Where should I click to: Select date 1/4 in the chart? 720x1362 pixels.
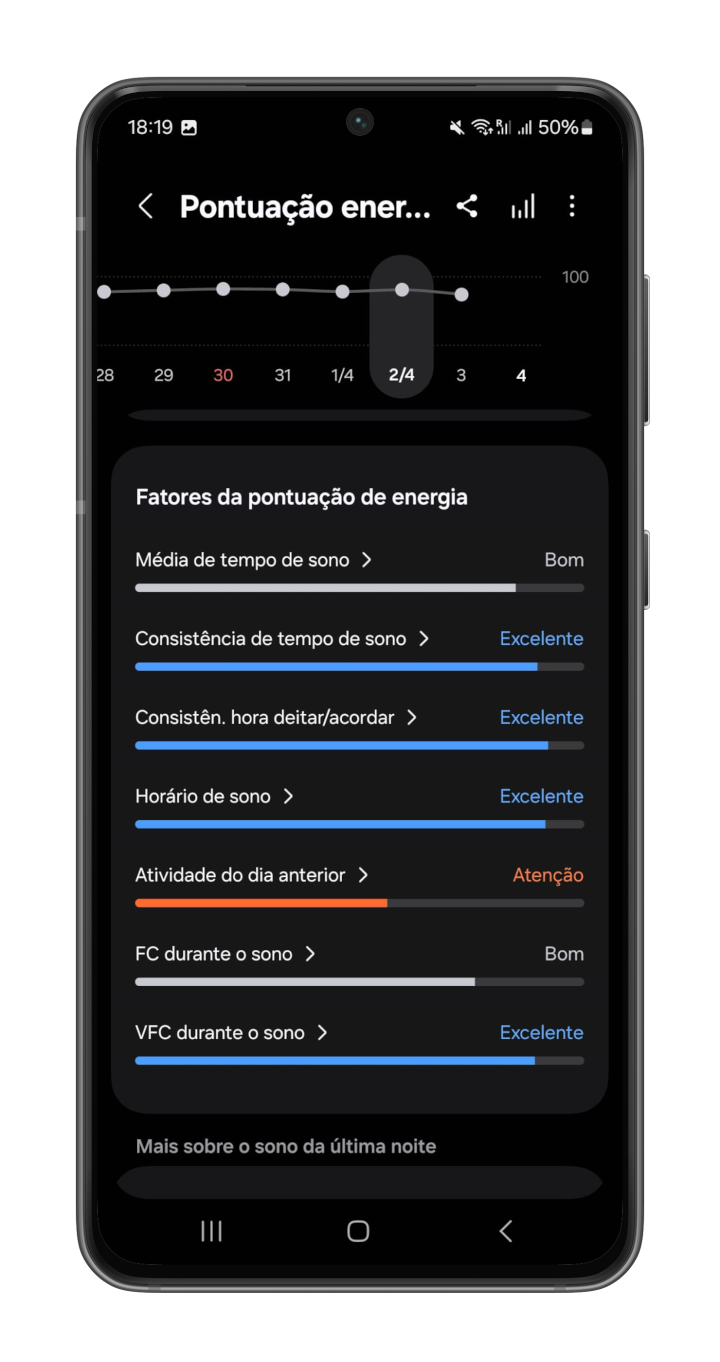point(342,374)
